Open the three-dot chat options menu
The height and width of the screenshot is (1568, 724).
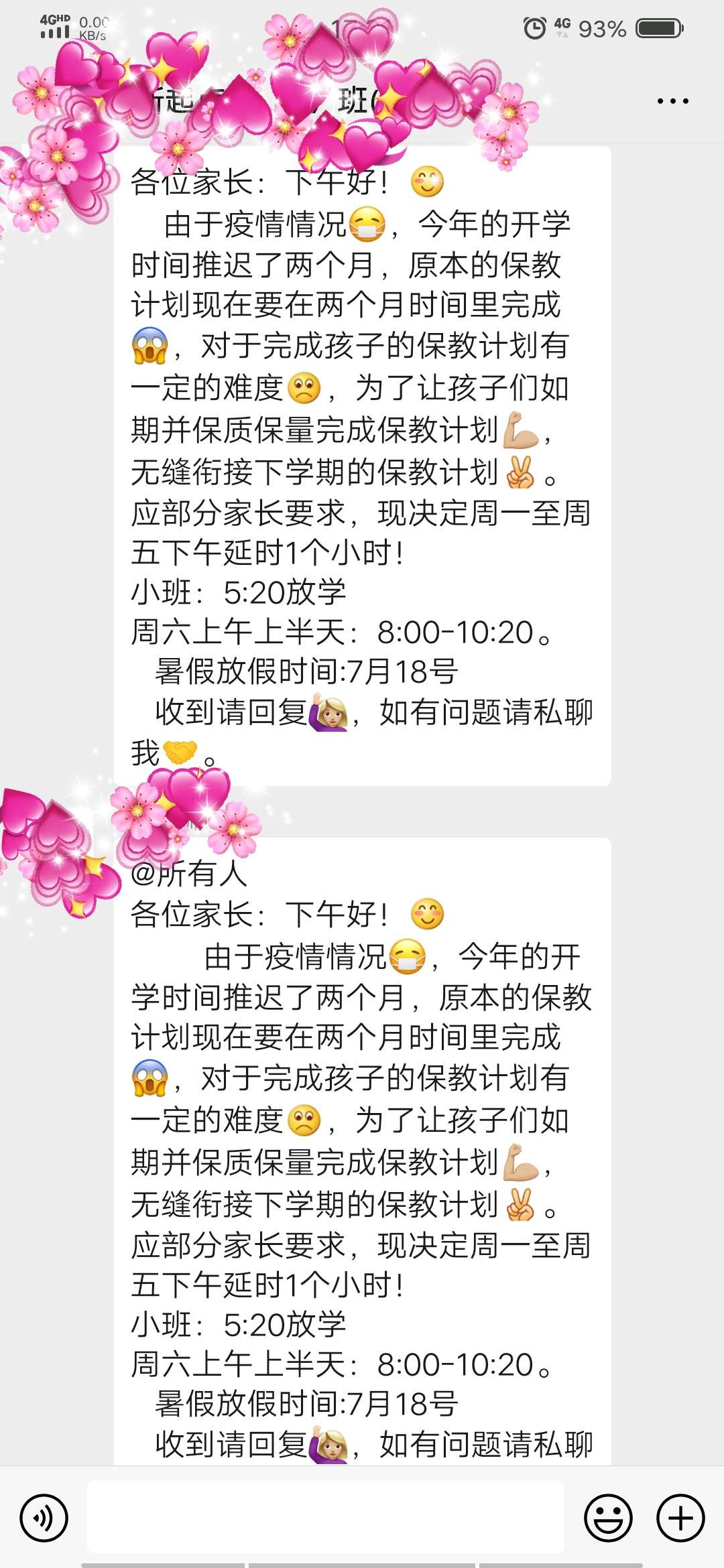click(672, 101)
